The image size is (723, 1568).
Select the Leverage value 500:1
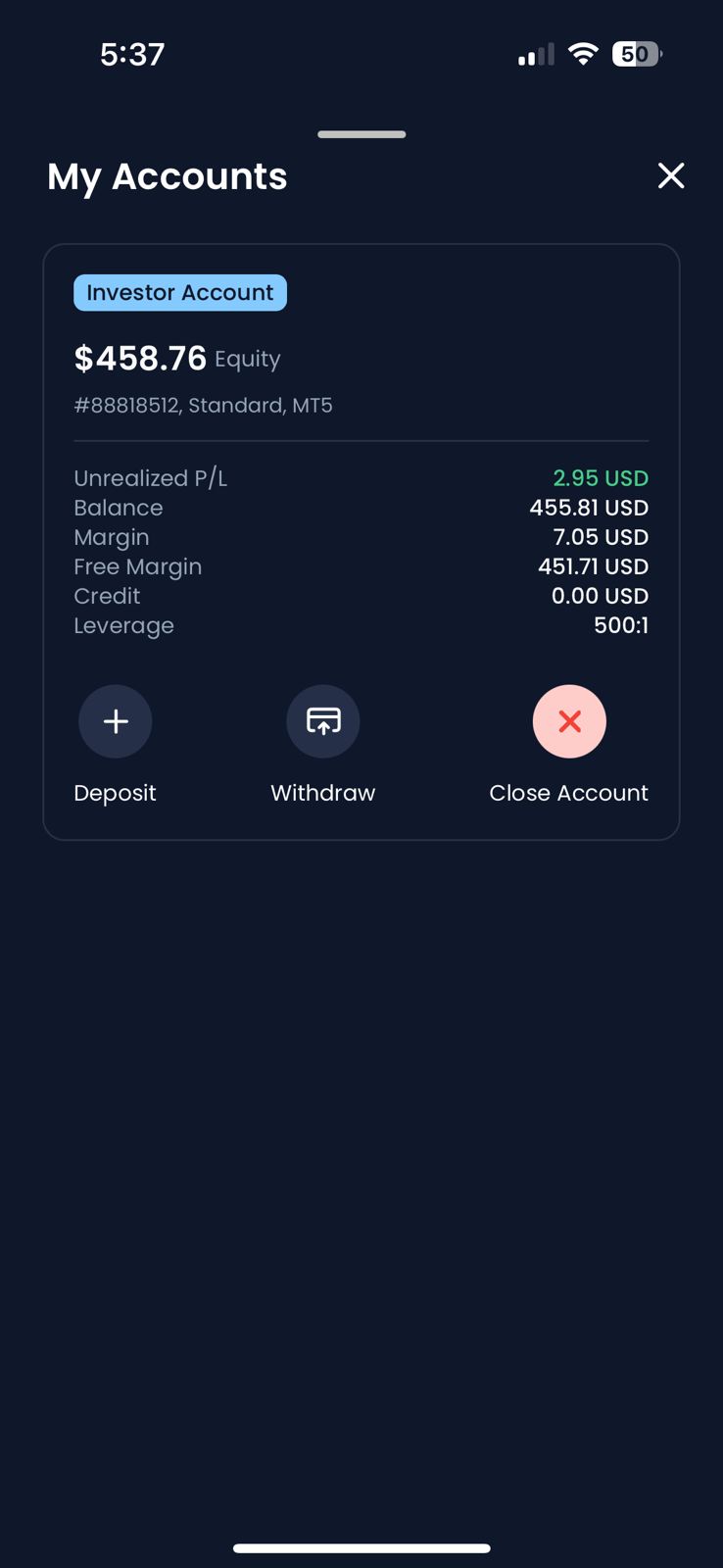tap(621, 625)
